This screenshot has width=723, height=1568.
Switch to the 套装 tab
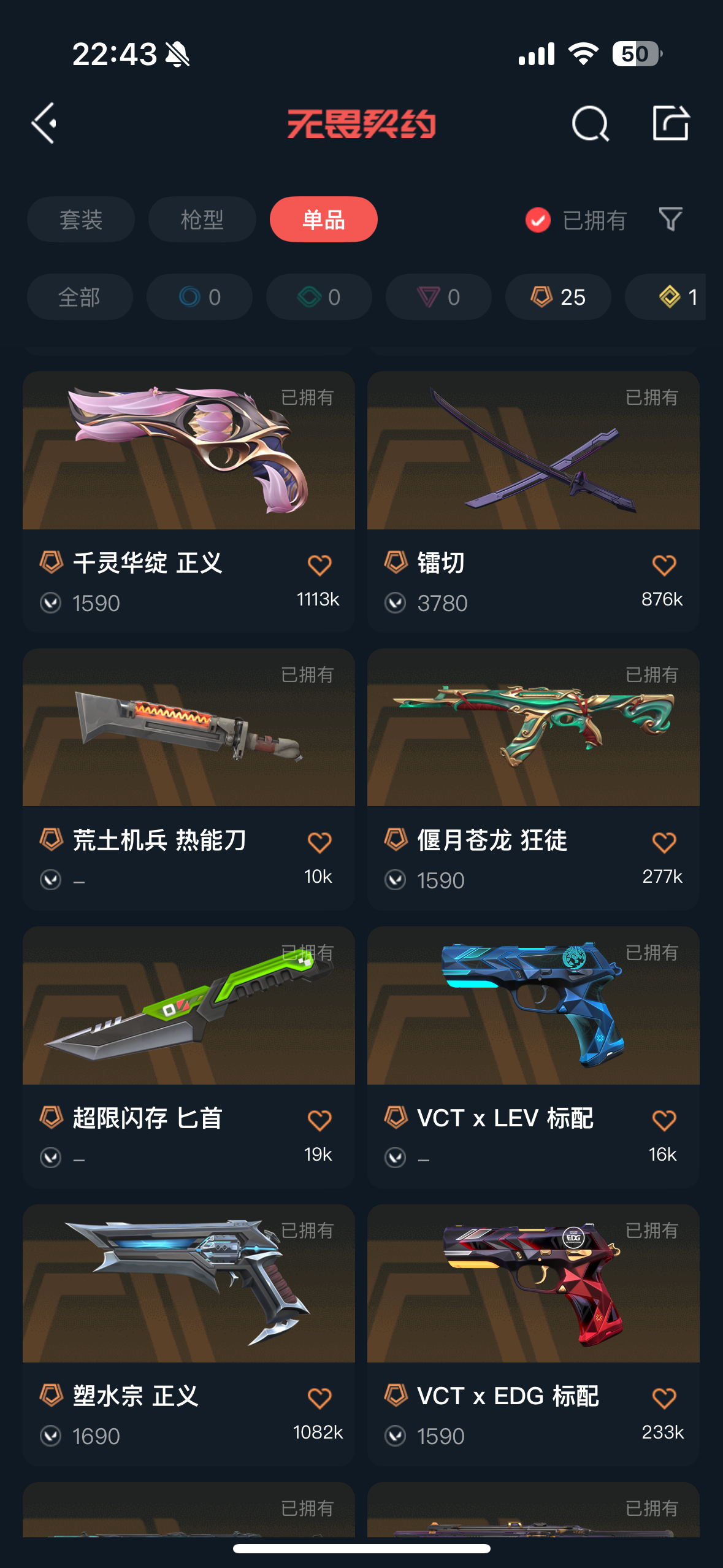80,220
